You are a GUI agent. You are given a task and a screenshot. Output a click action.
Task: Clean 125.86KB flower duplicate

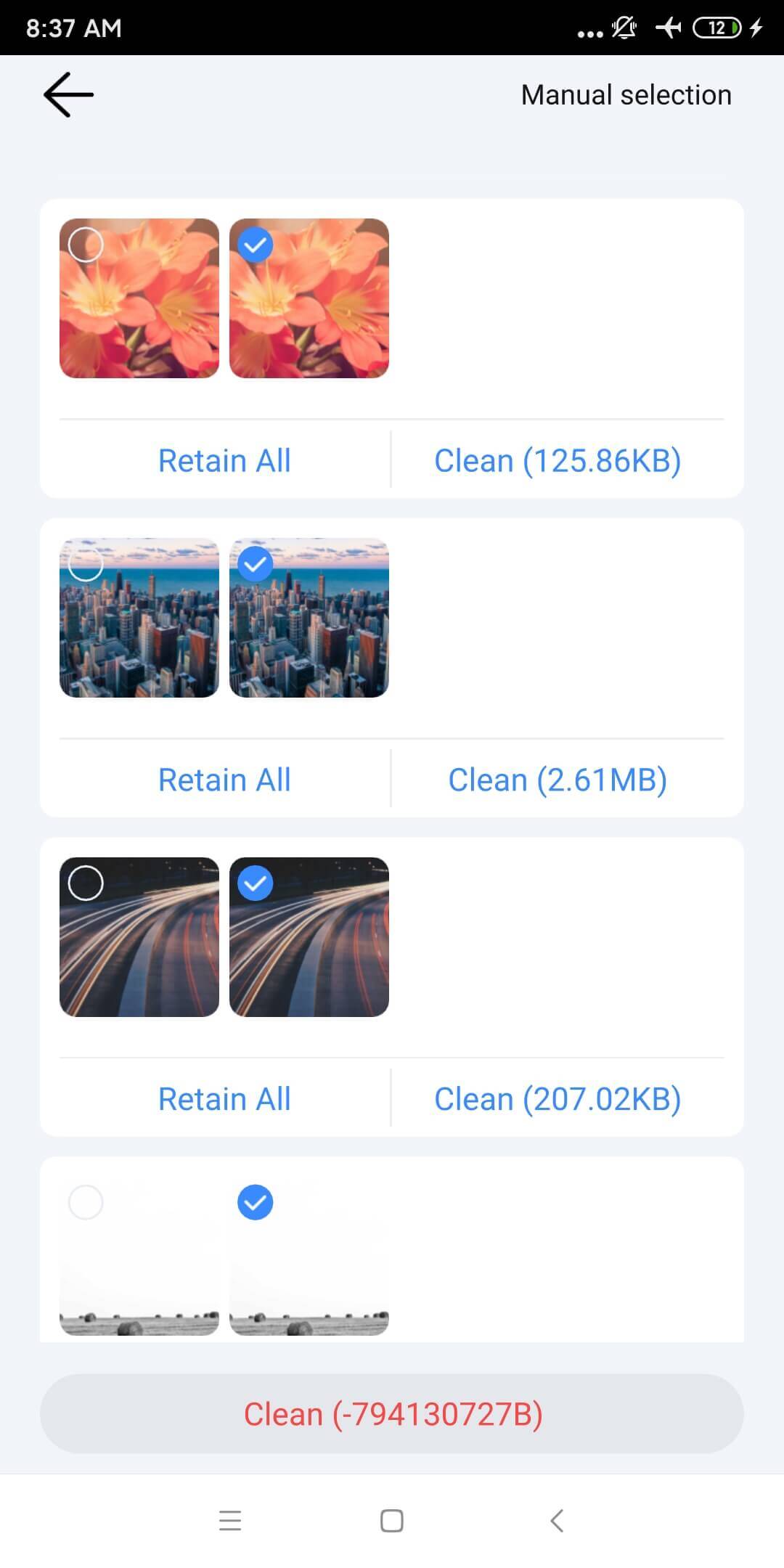pyautogui.click(x=558, y=460)
